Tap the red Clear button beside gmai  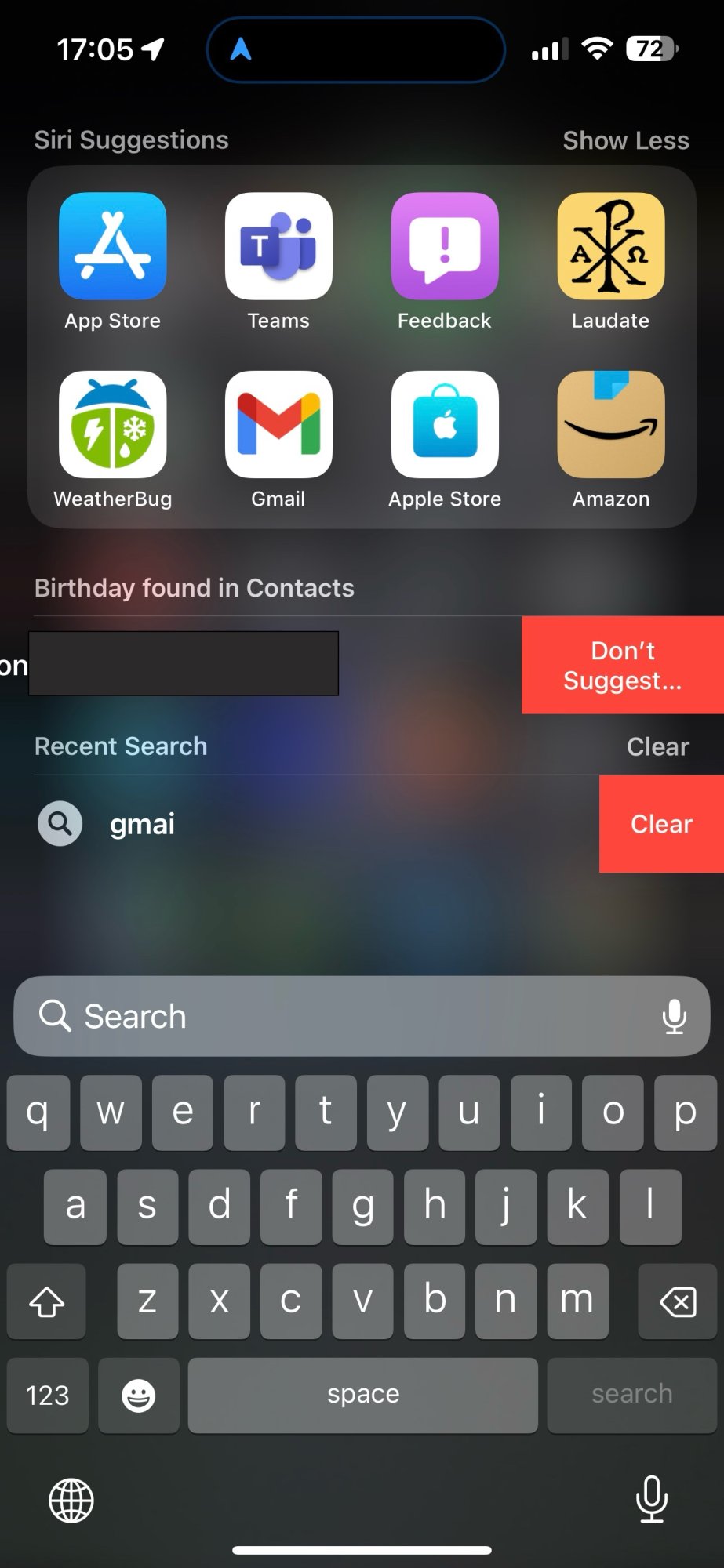[x=661, y=824]
